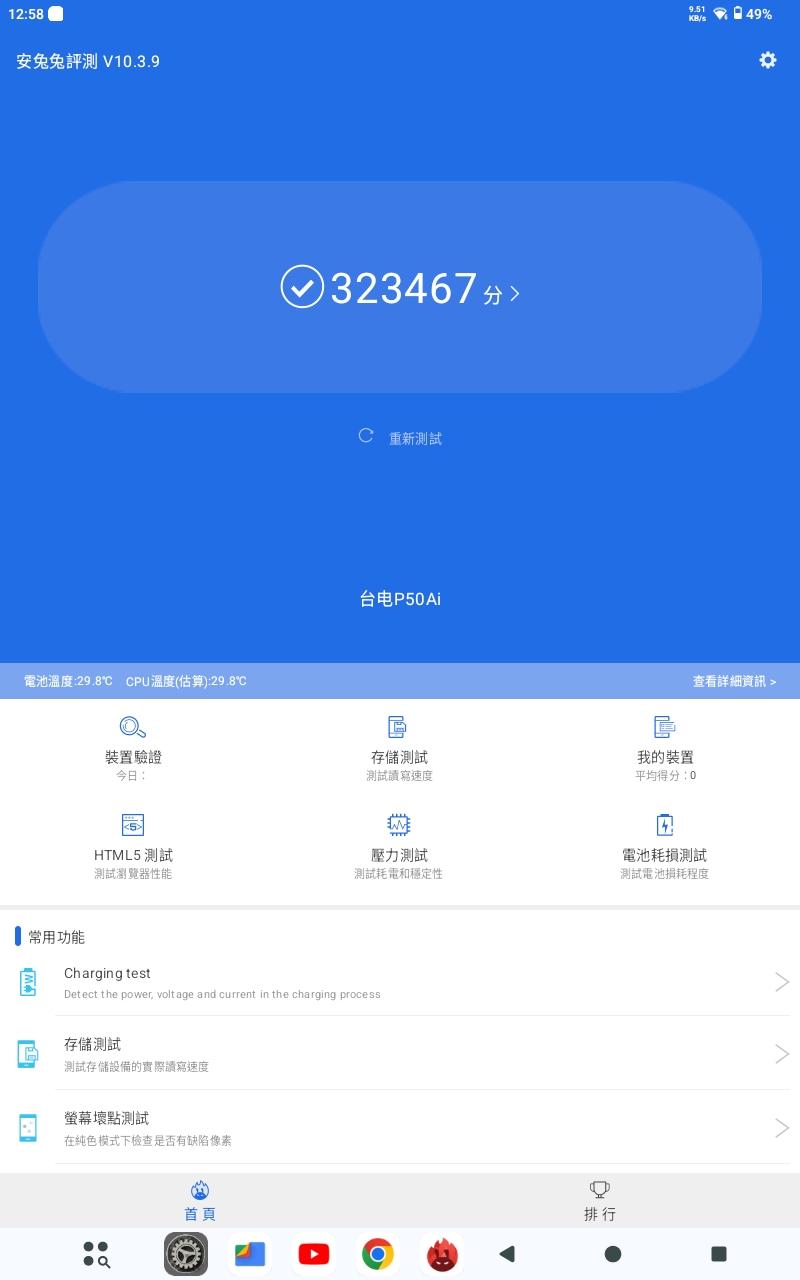This screenshot has height=1280, width=800.
Task: Switch to the 排行 ranking tab
Action: pyautogui.click(x=600, y=1200)
